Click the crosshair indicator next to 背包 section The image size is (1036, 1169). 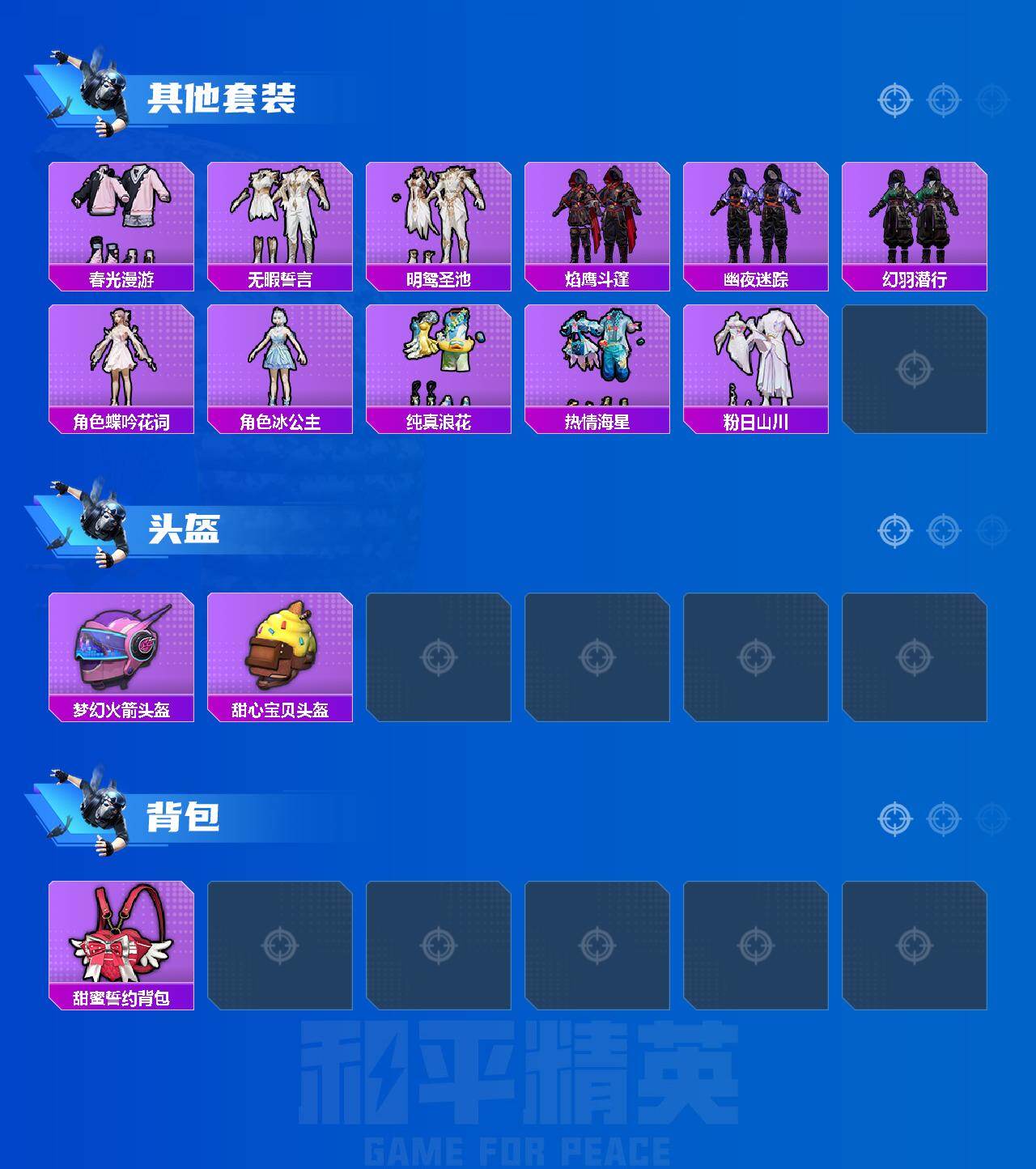tap(894, 819)
